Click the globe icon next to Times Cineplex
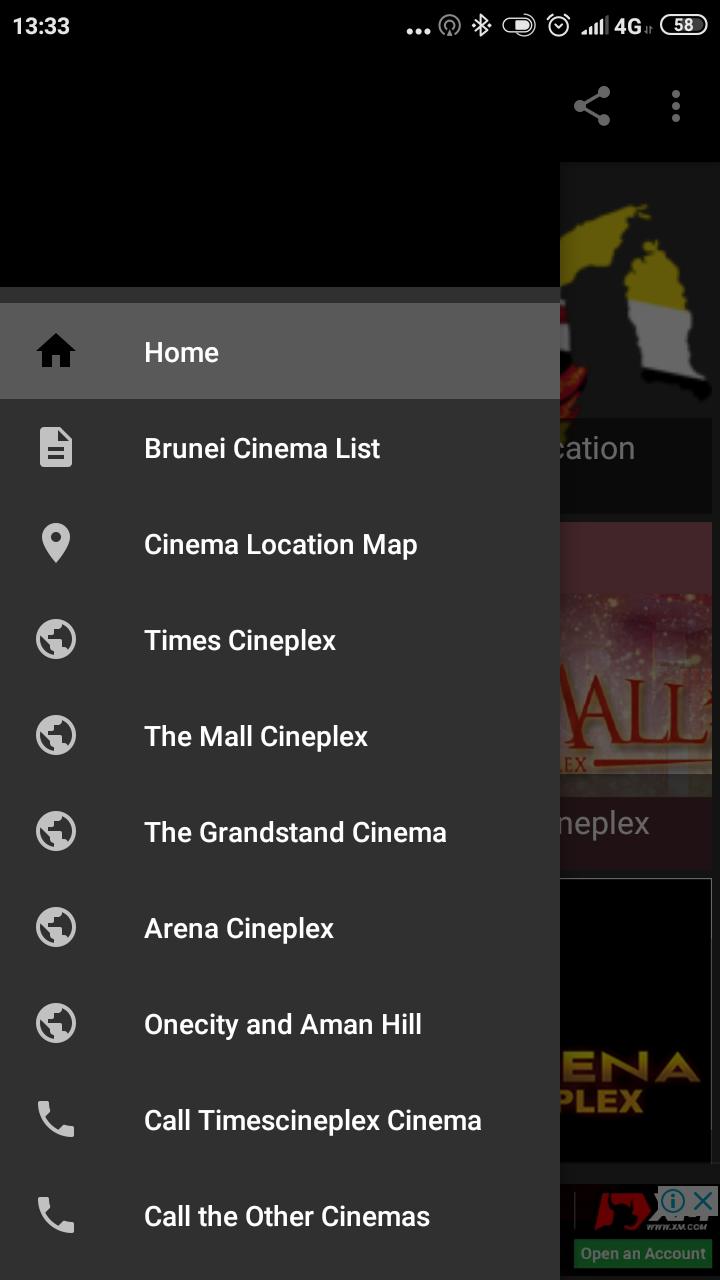Screen dimensions: 720x1280 coord(55,639)
